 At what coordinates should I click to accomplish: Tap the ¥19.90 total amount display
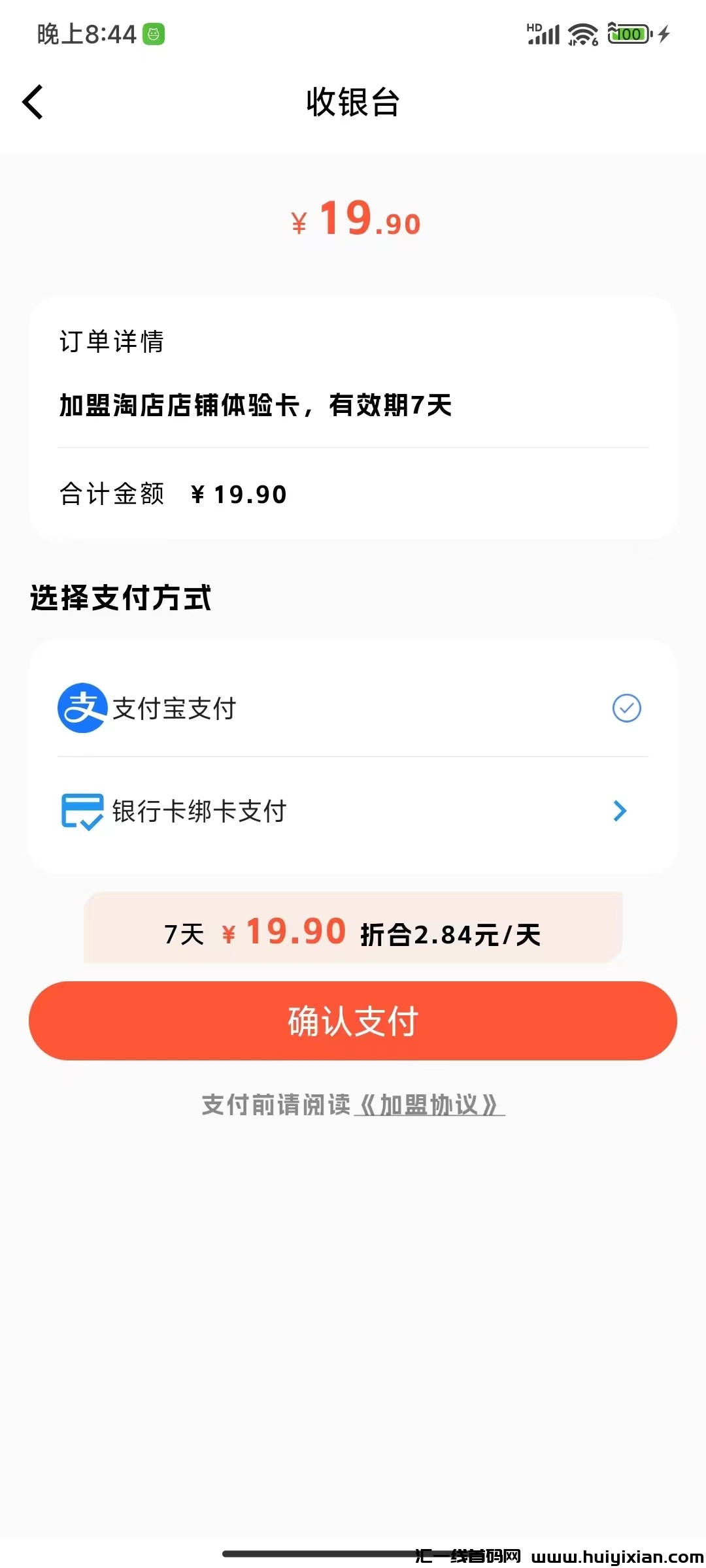[353, 221]
